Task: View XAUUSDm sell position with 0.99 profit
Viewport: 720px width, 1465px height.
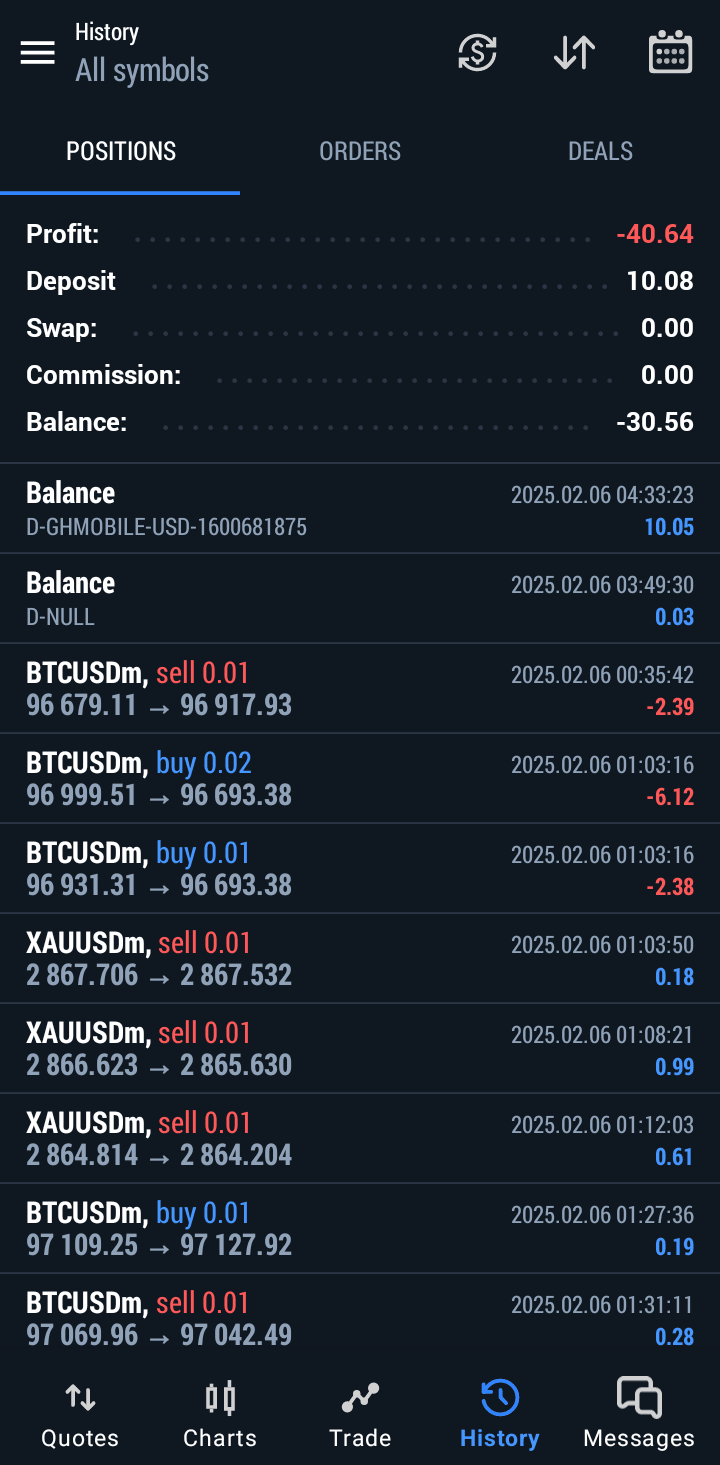Action: (x=360, y=1049)
